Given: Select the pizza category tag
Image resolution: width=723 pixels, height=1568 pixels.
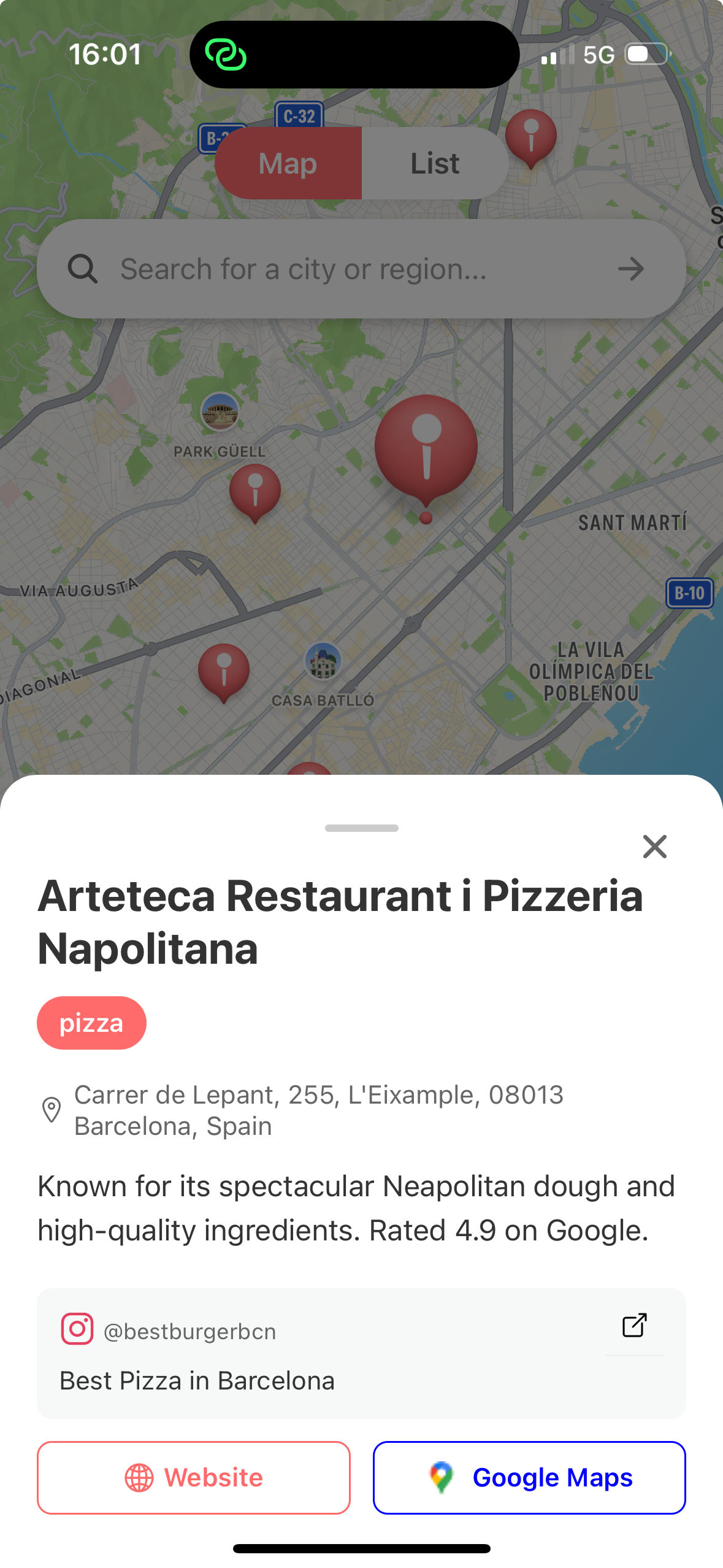Looking at the screenshot, I should tap(91, 1022).
